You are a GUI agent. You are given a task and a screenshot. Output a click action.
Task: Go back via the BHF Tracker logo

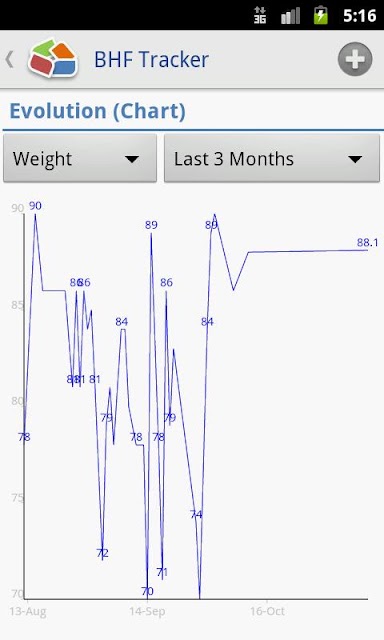point(53,58)
